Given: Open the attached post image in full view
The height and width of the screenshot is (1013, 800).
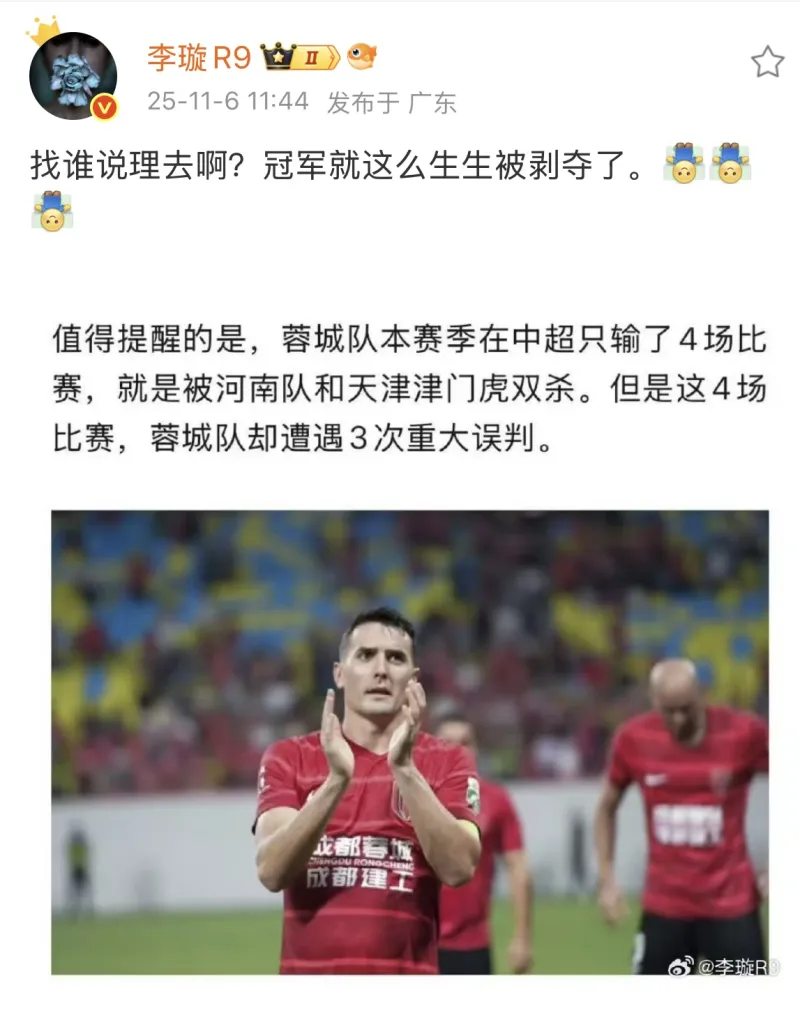Looking at the screenshot, I should (410, 742).
